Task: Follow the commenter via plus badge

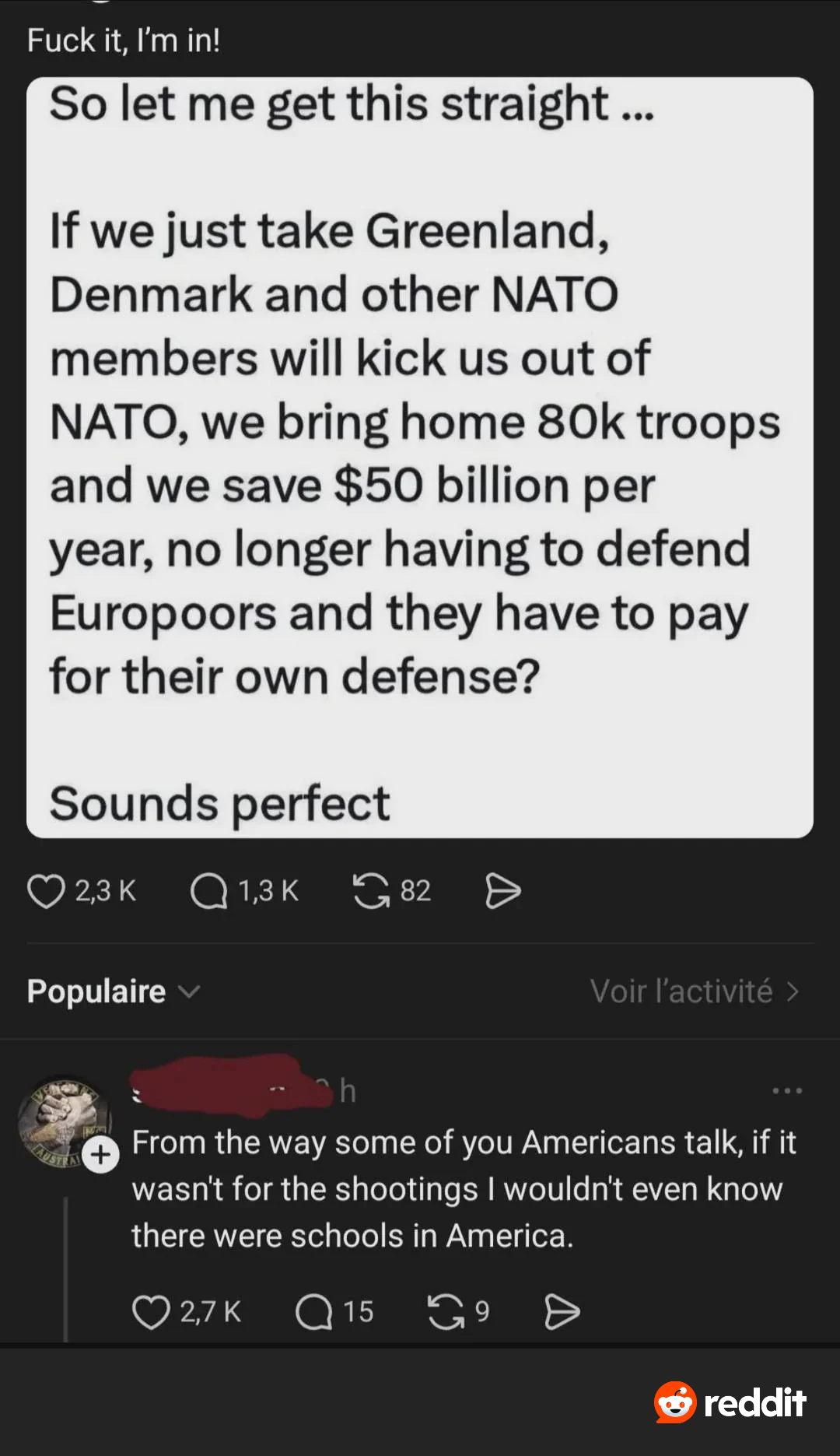Action: [x=101, y=1155]
